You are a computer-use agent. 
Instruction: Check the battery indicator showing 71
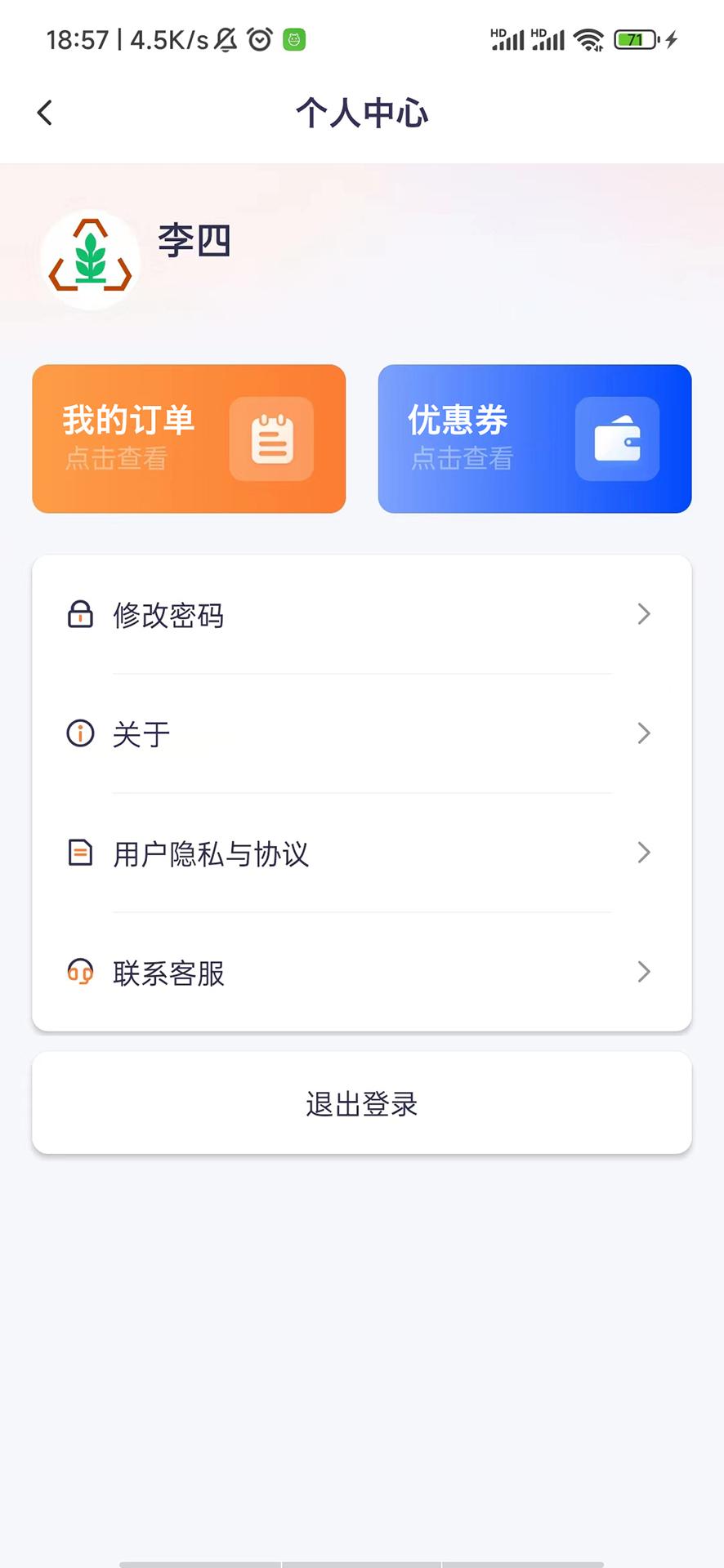633,38
